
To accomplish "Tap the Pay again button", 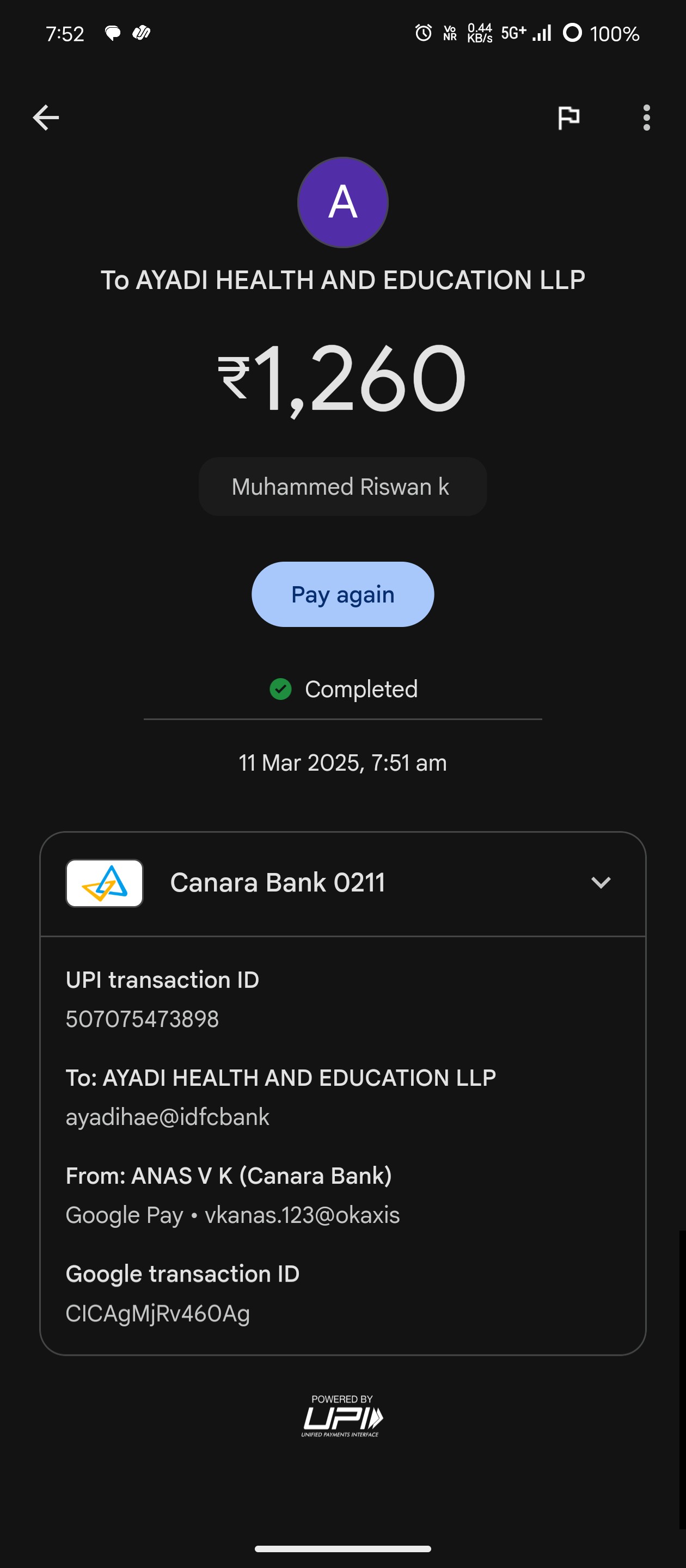I will click(342, 594).
